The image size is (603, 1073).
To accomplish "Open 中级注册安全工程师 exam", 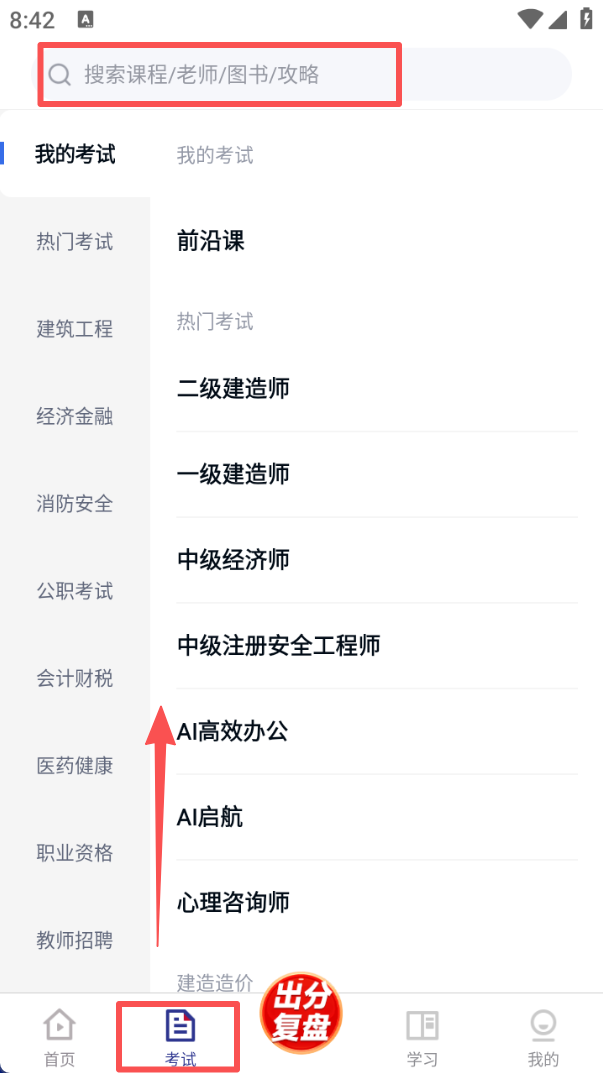I will [279, 646].
